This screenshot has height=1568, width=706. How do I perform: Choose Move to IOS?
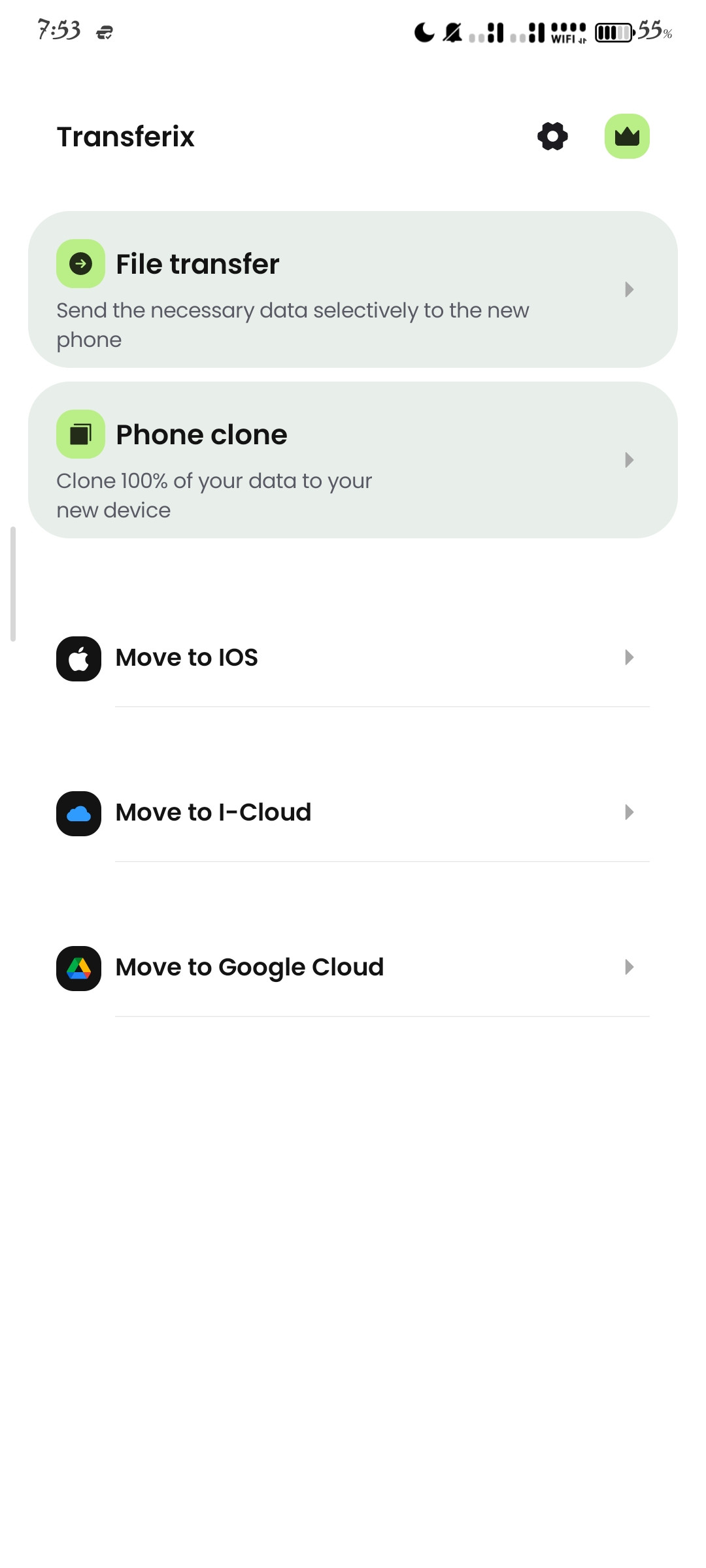352,658
